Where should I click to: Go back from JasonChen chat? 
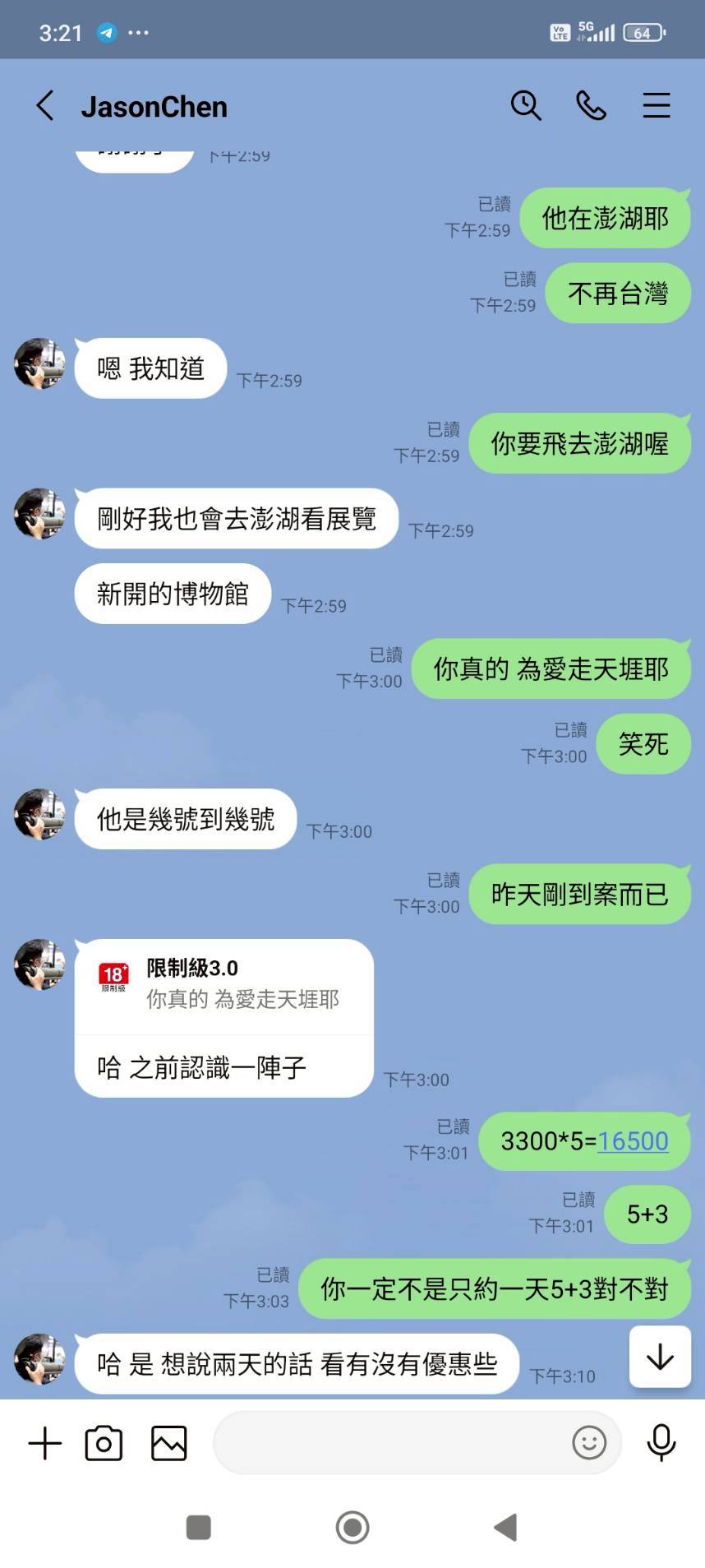coord(45,106)
